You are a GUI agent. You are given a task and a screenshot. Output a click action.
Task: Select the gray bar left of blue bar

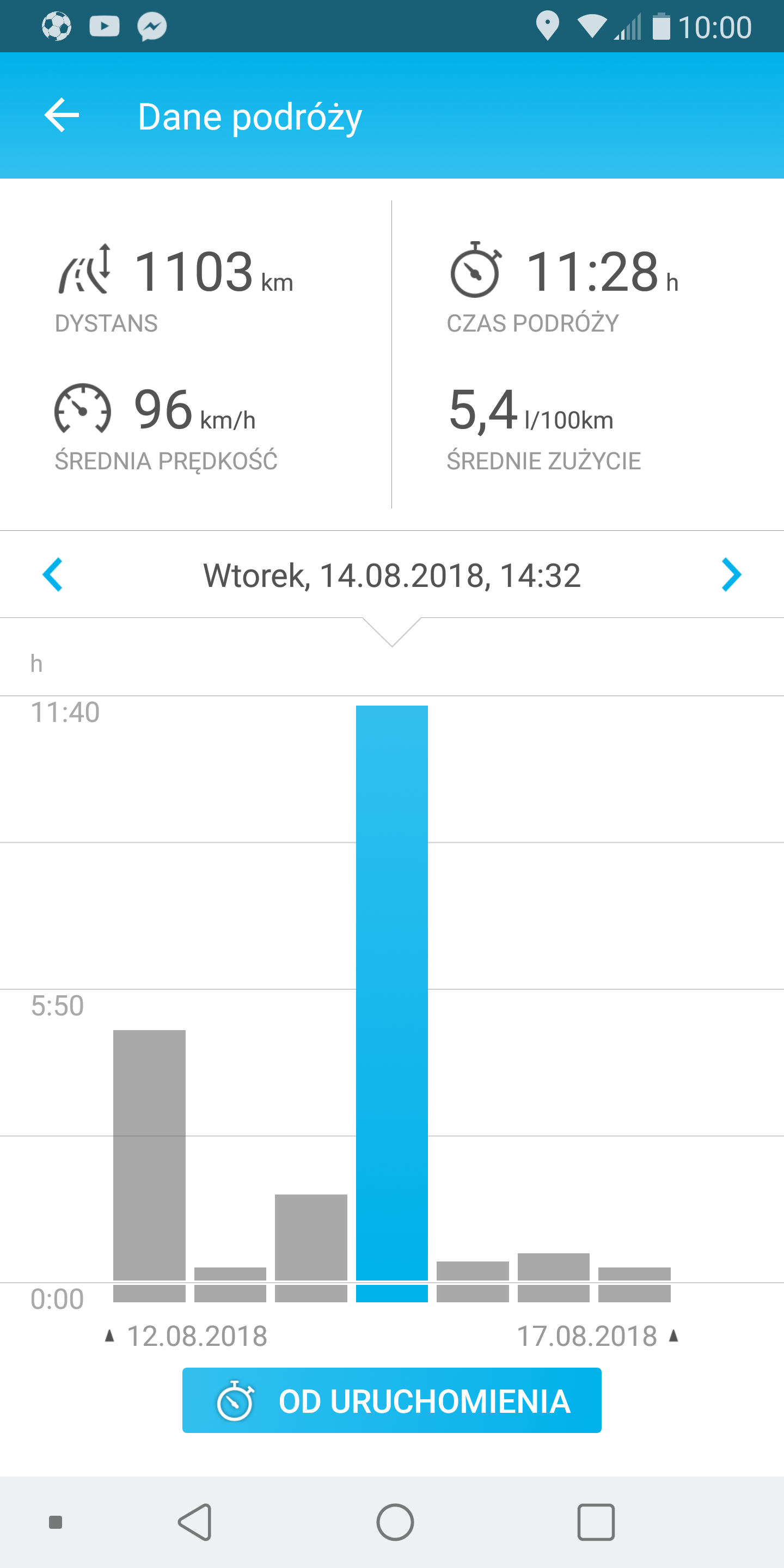pyautogui.click(x=311, y=1248)
